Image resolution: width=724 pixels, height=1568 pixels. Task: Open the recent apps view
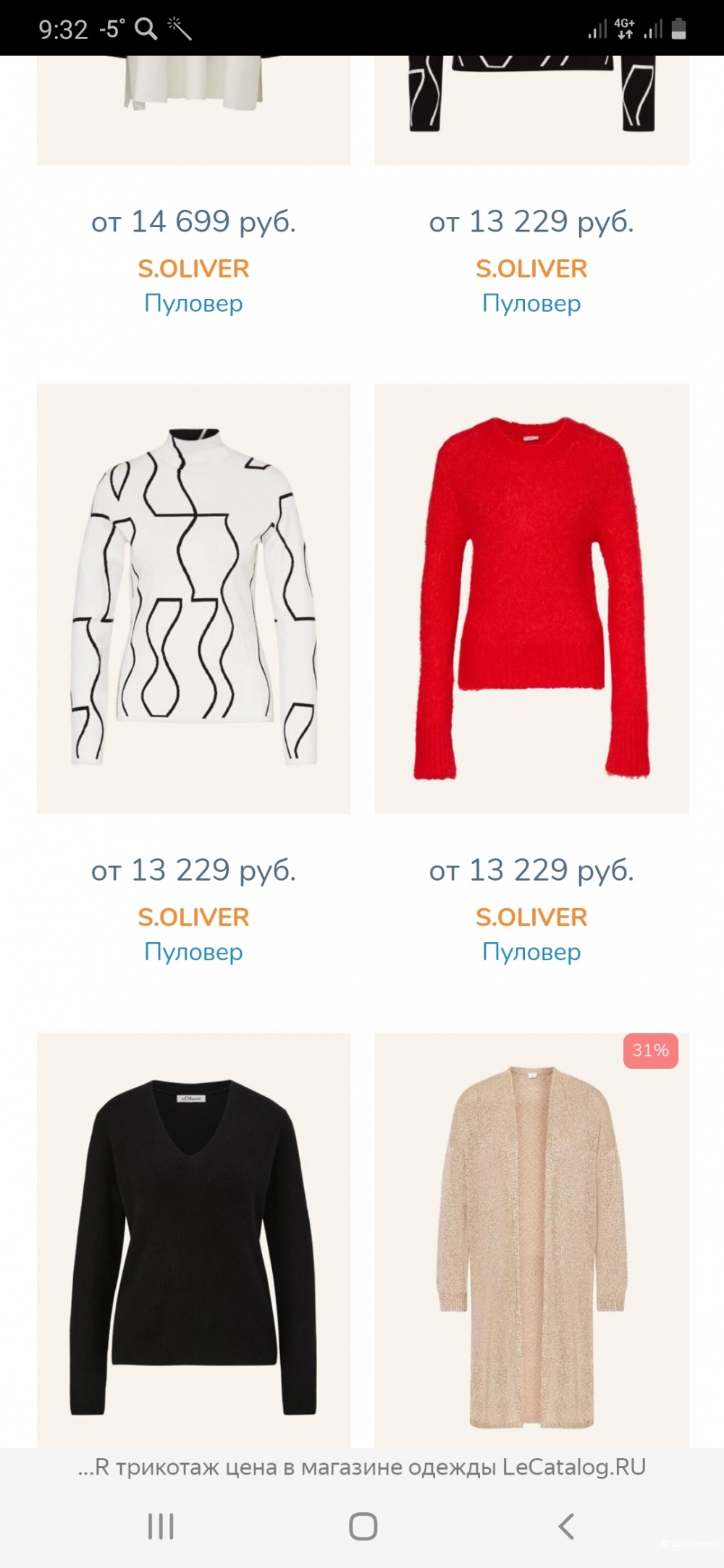161,1526
